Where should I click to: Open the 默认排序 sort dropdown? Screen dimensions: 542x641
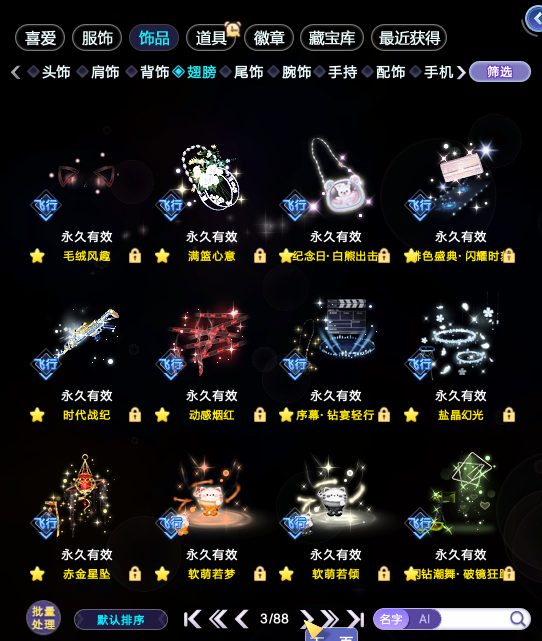[x=121, y=620]
